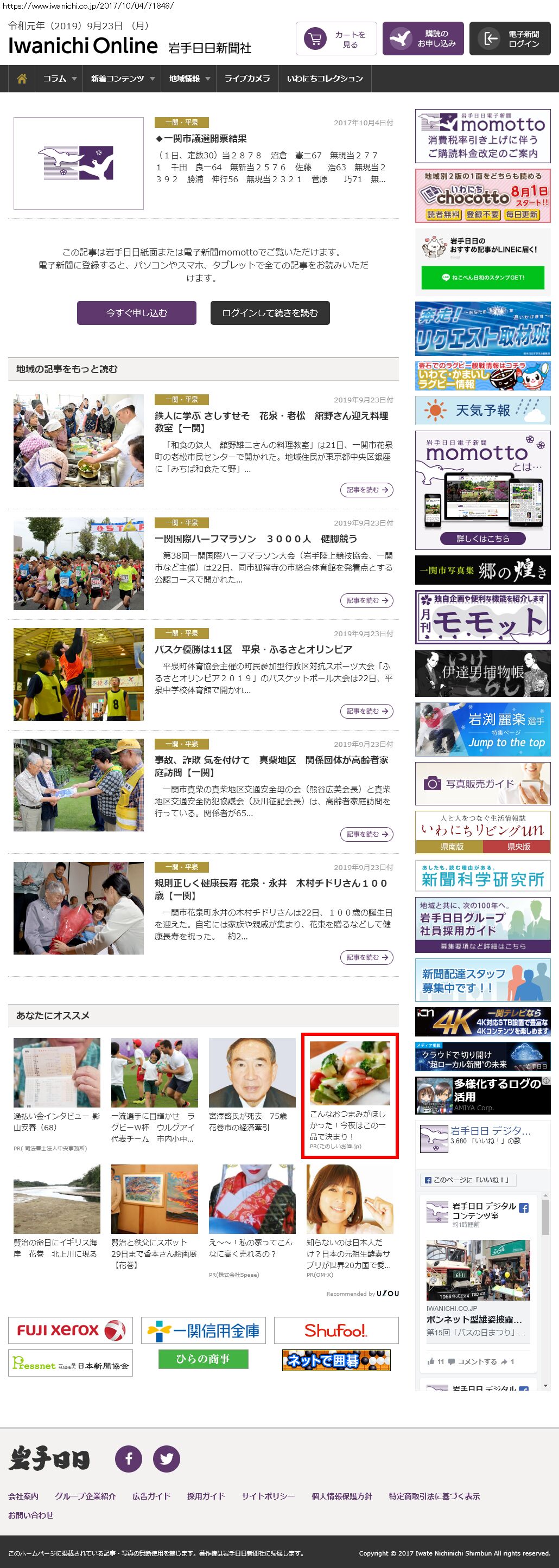
Task: Open 会社案内 footer link
Action: coord(23,1496)
